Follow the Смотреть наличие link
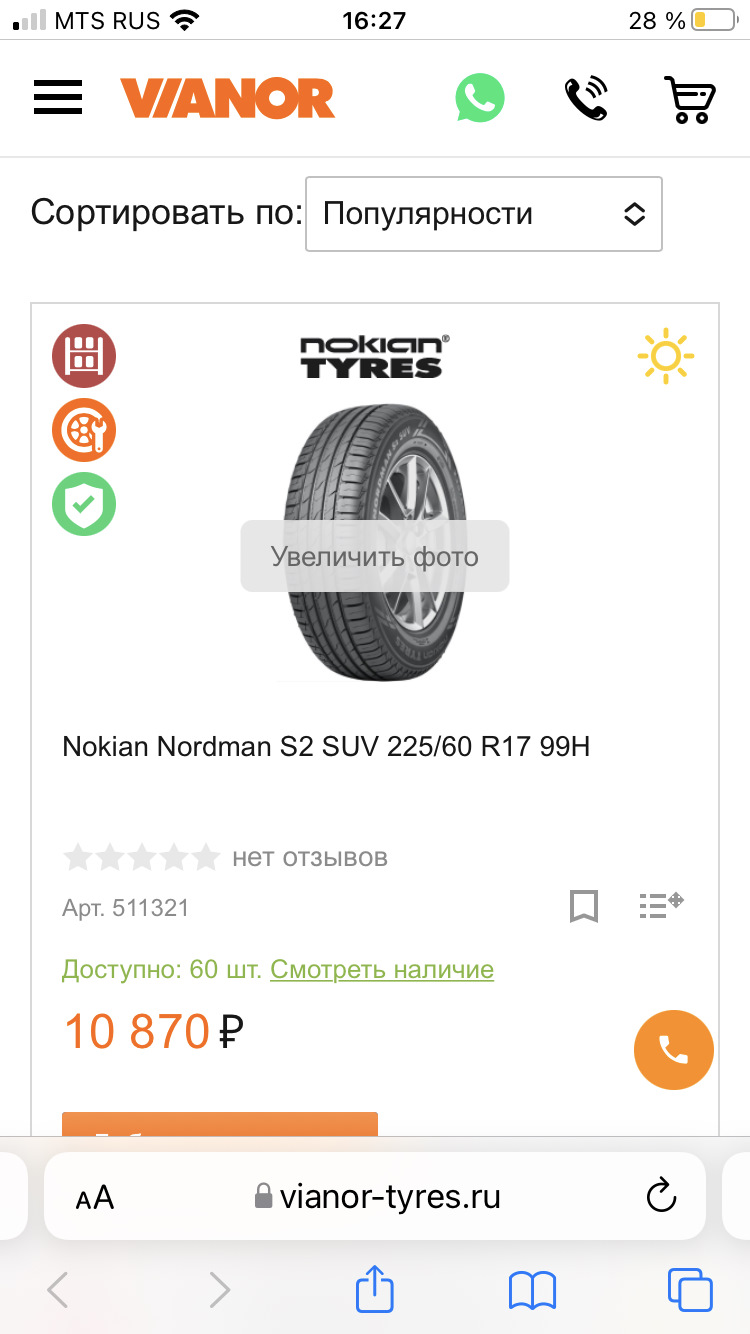This screenshot has height=1334, width=750. pyautogui.click(x=382, y=969)
